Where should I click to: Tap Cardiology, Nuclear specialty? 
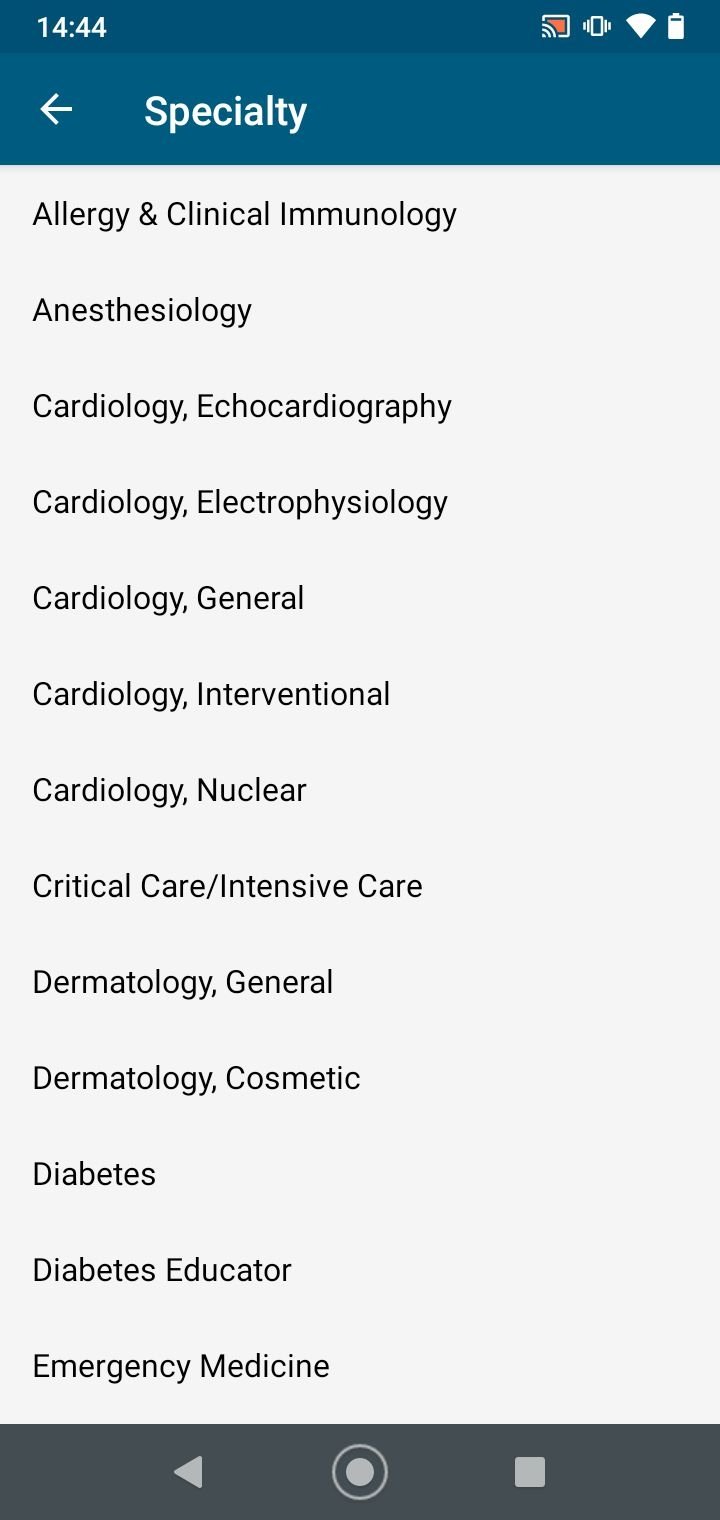pyautogui.click(x=360, y=790)
